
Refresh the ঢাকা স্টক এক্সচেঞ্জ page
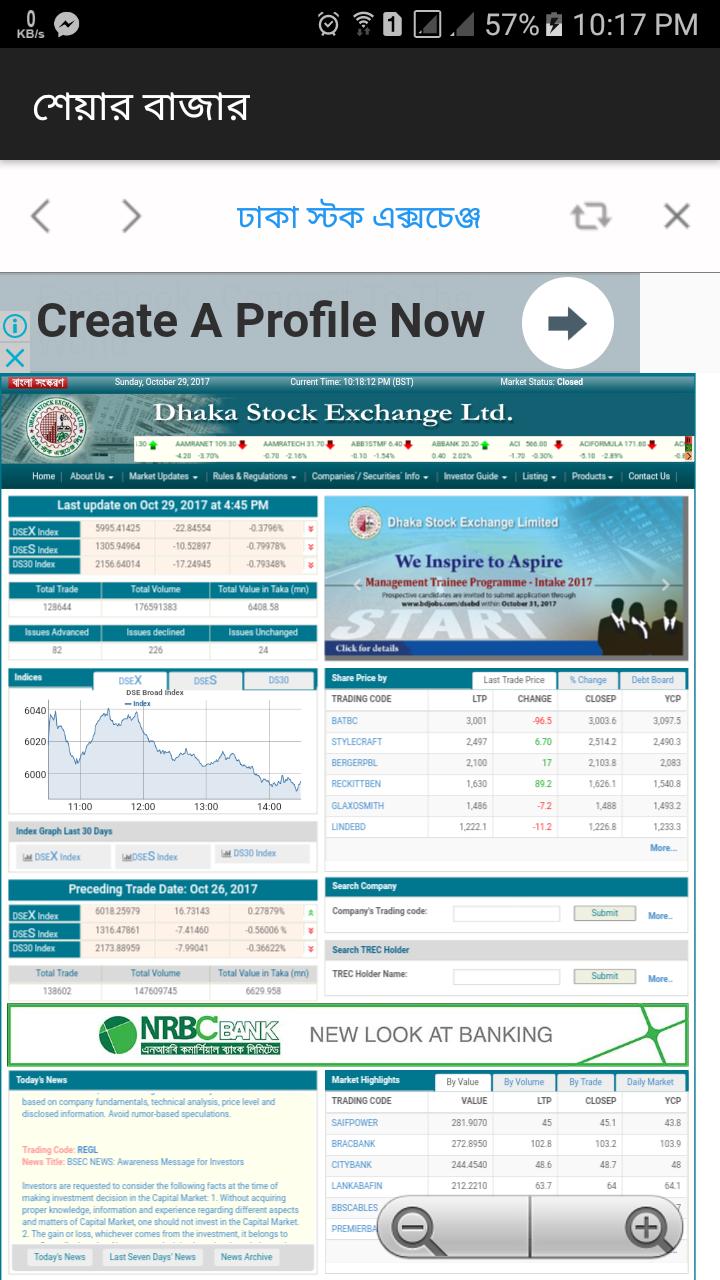coord(592,215)
